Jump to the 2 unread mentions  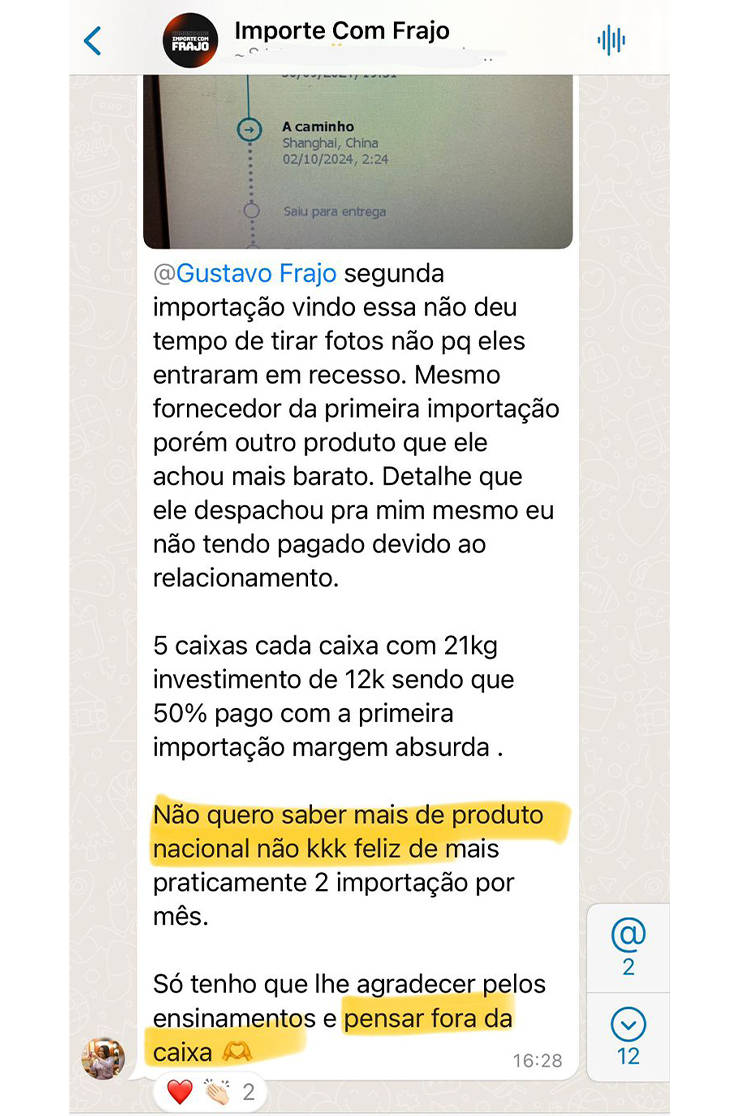pos(628,946)
